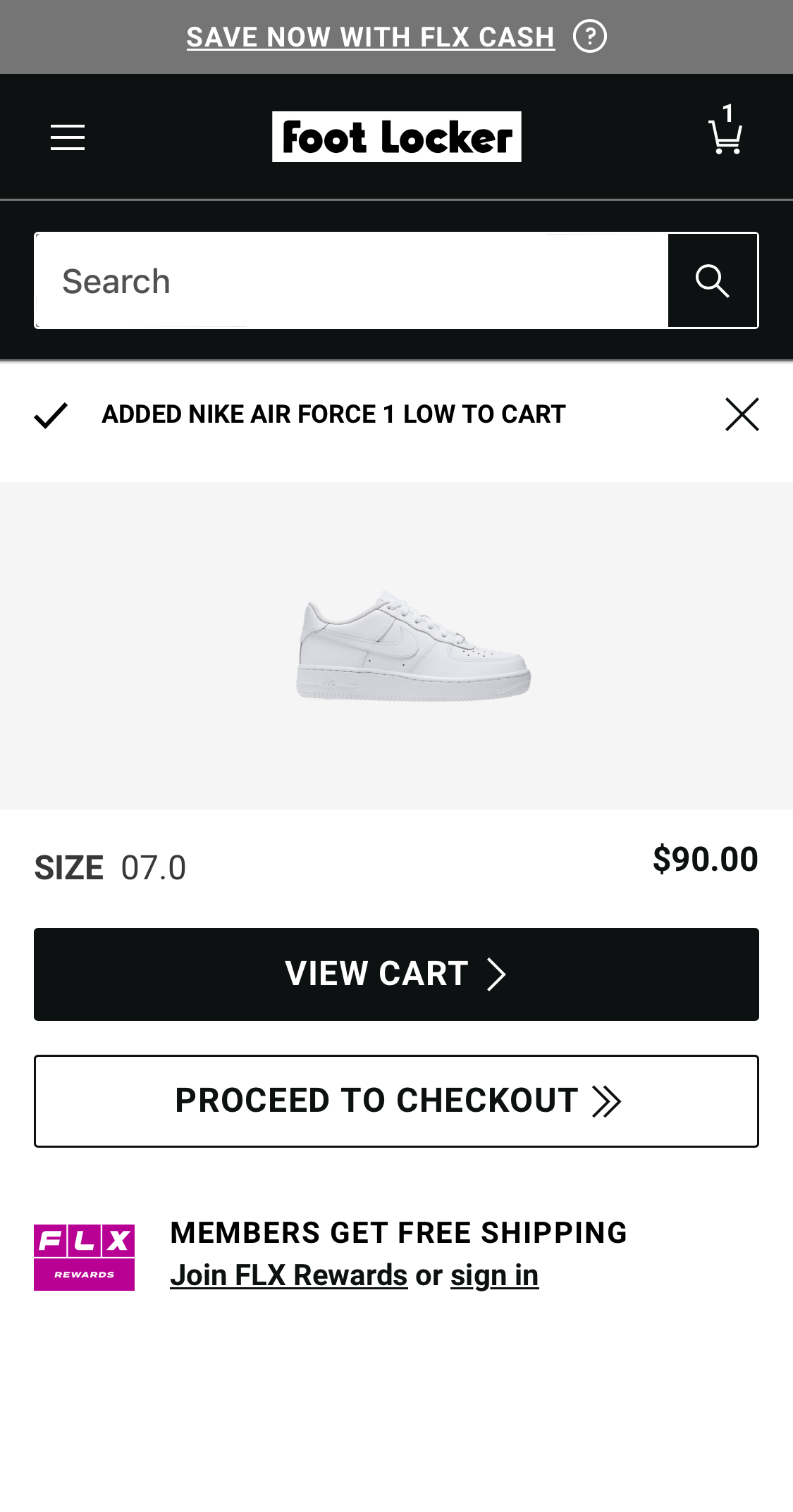Click the SIZE 07.0 label
793x1512 pixels.
tap(109, 867)
